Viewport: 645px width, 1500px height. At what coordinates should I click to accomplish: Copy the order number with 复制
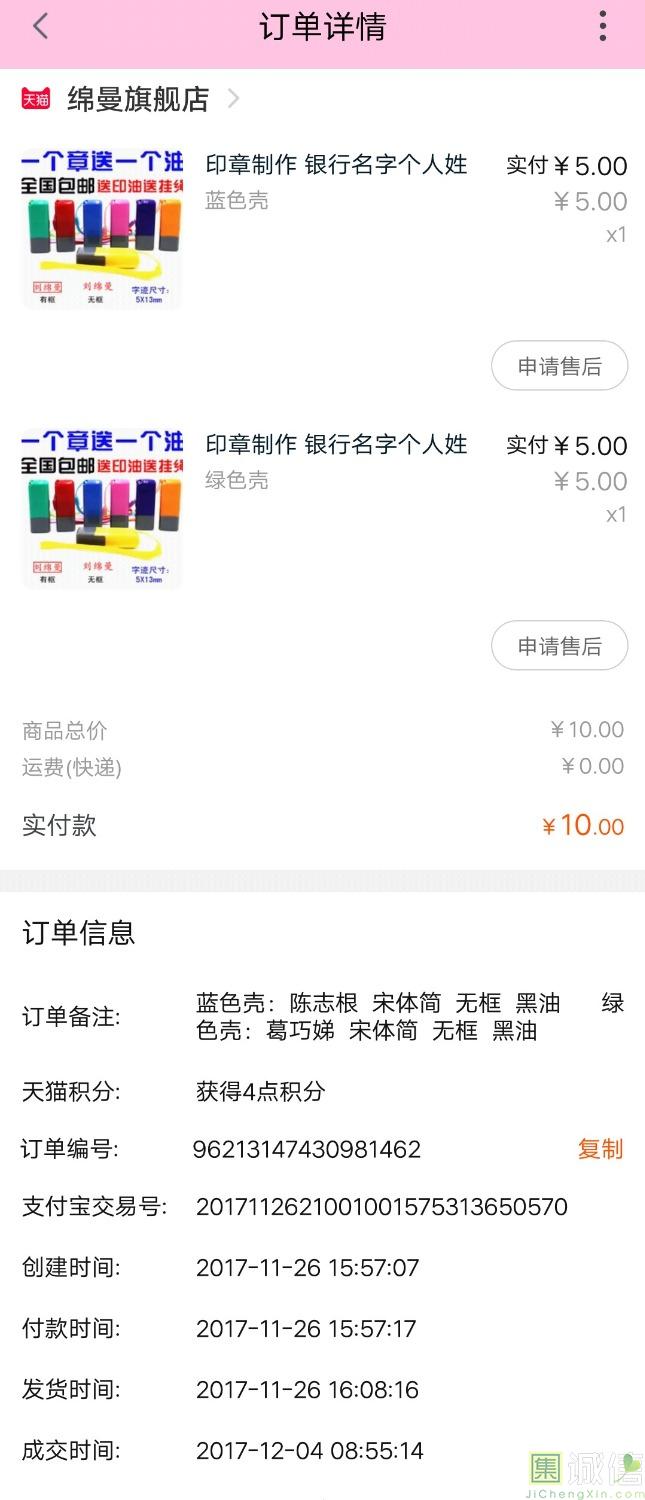click(600, 1149)
